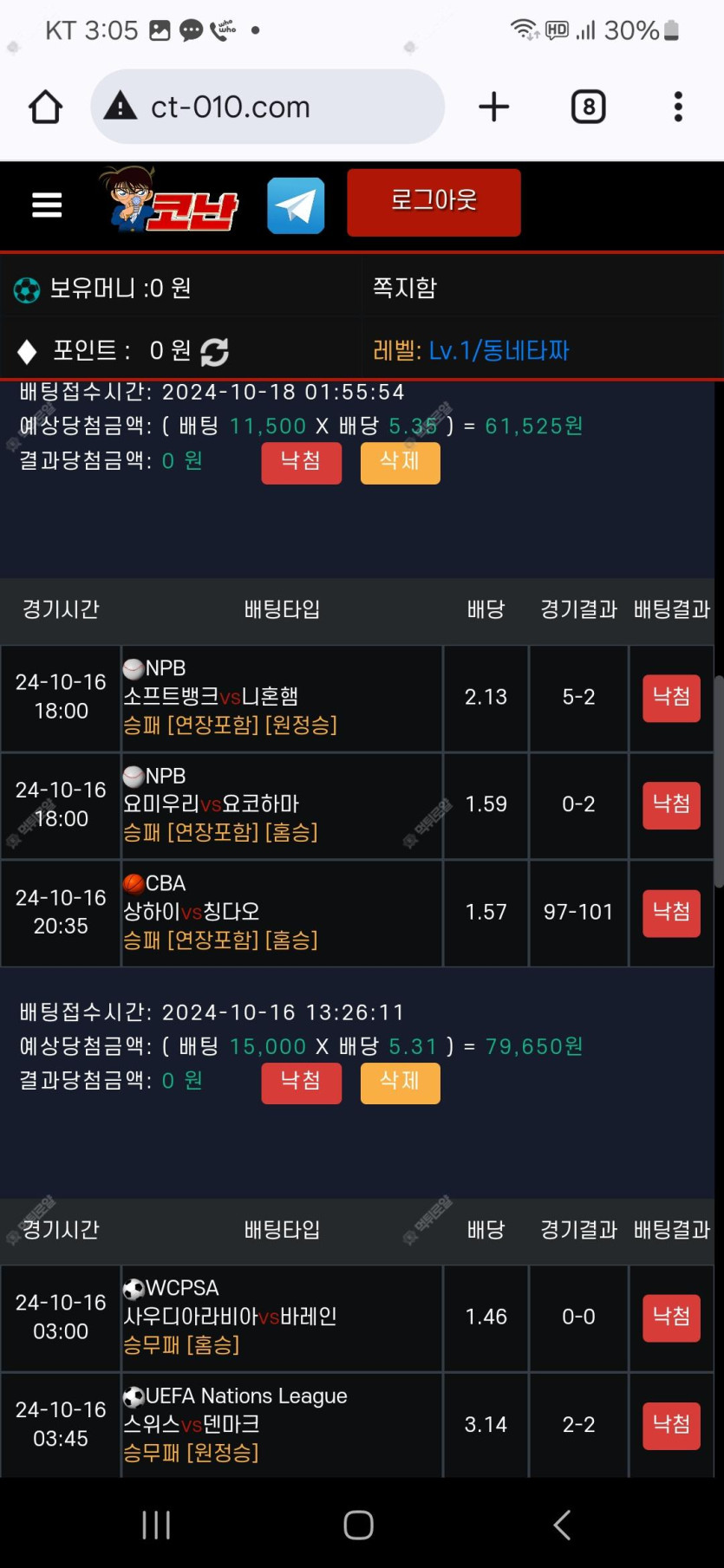Open the recent apps view
724x1568 pixels.
click(x=156, y=1524)
